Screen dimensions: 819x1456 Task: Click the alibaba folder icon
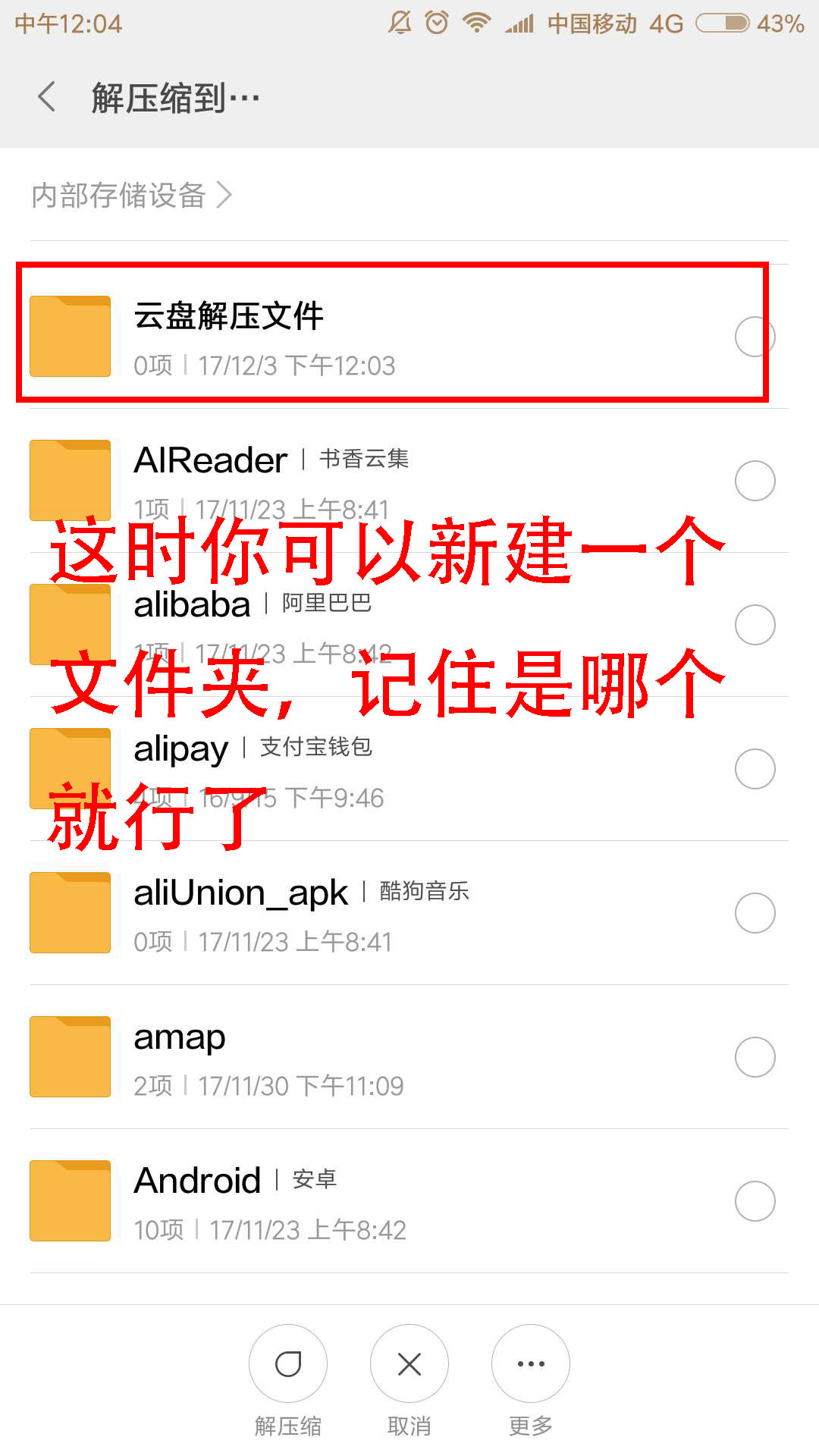coord(69,624)
